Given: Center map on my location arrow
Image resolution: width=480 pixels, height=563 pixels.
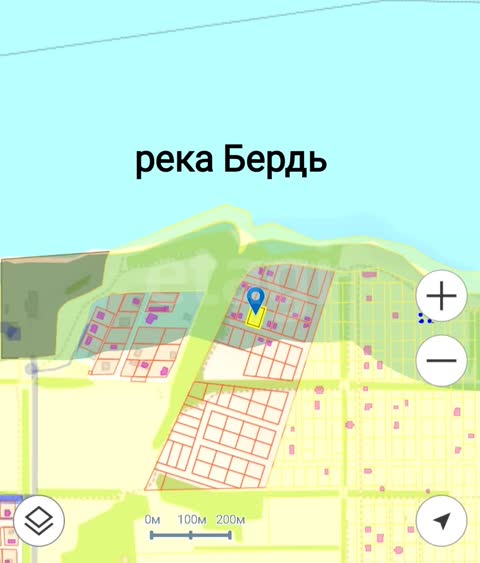Looking at the screenshot, I should point(441,521).
